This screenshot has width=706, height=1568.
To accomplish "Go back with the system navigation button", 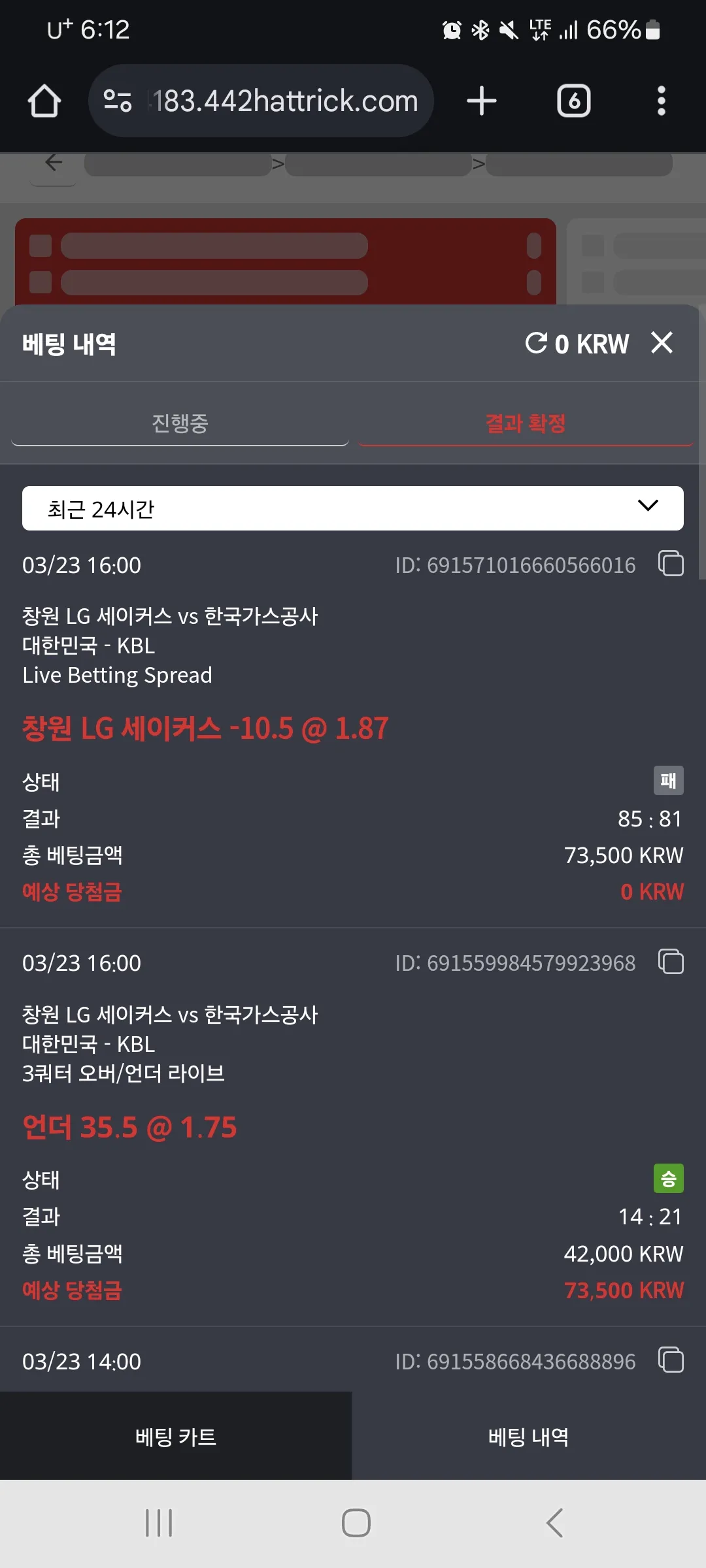I will pos(554,1524).
